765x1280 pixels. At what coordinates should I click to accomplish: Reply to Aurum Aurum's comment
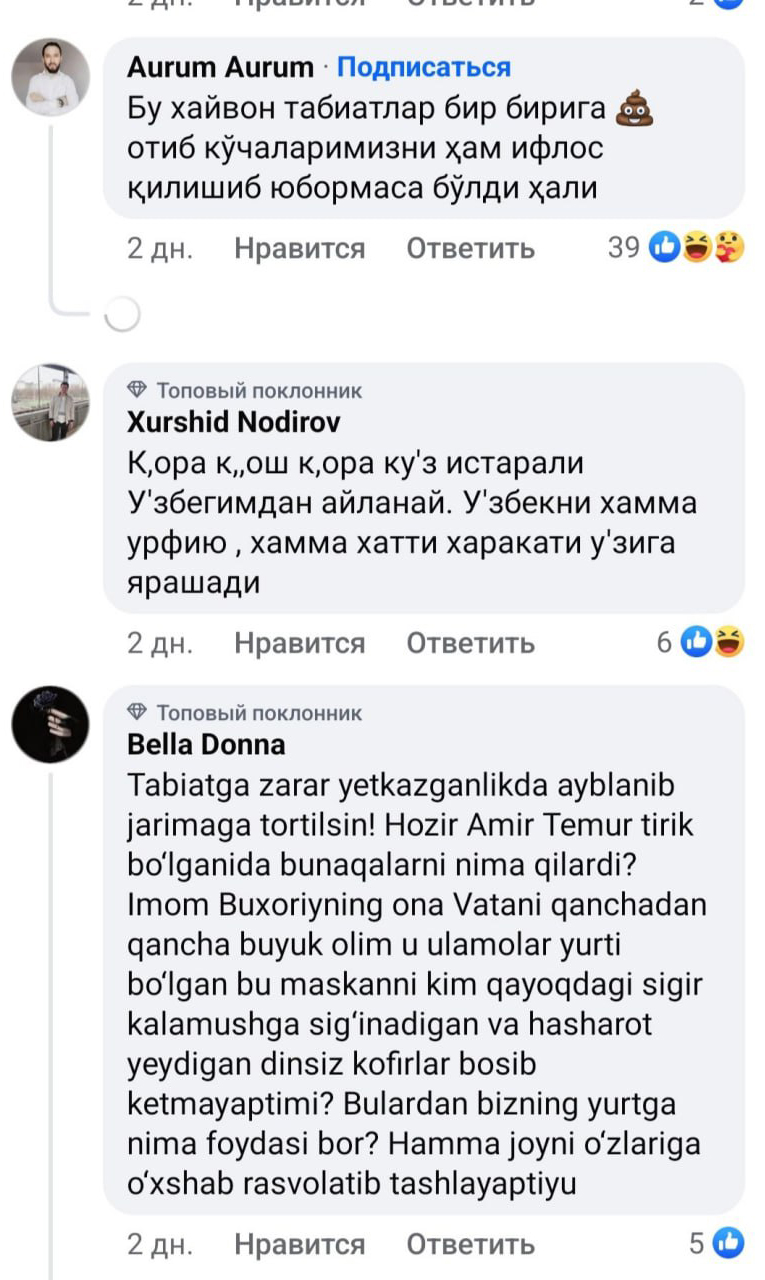point(470,248)
